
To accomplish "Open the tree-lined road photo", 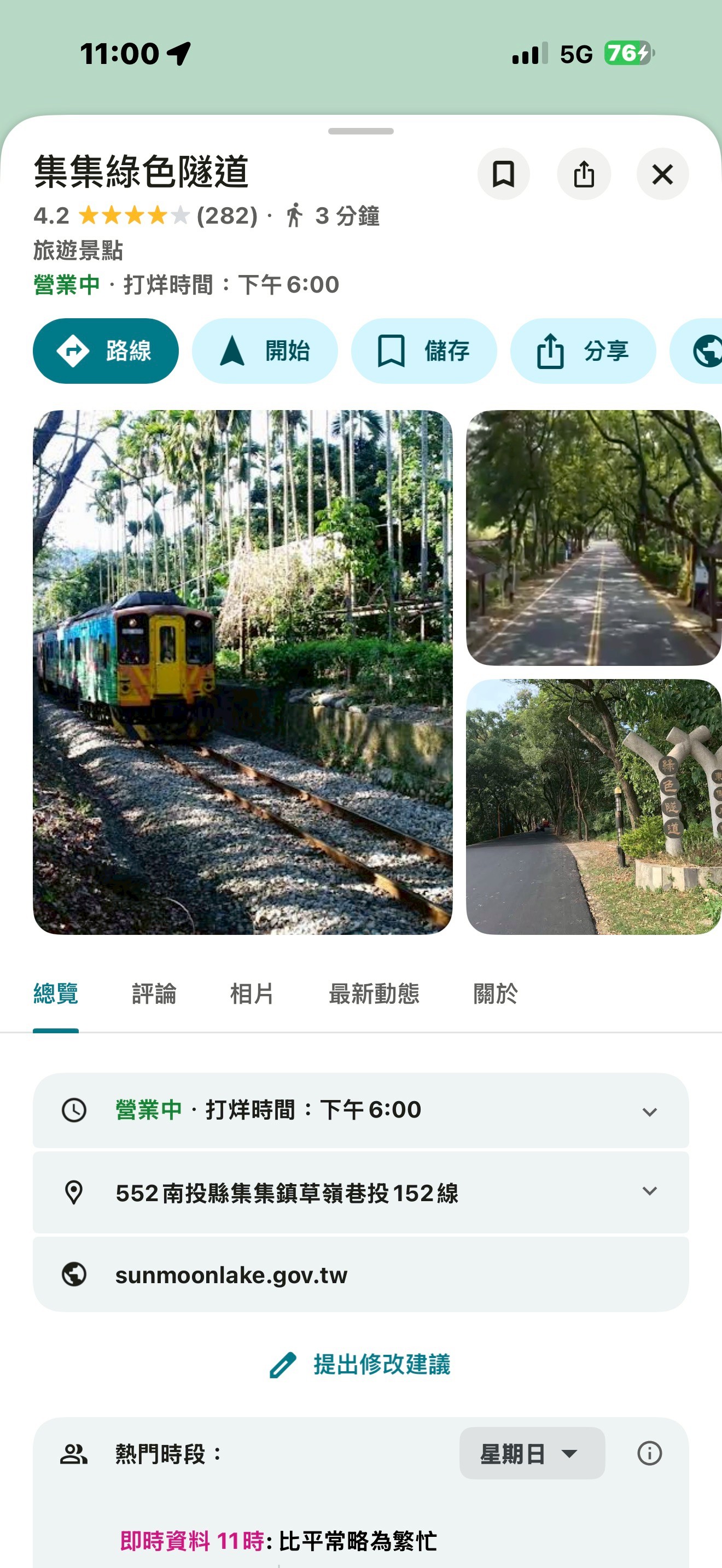I will point(593,537).
